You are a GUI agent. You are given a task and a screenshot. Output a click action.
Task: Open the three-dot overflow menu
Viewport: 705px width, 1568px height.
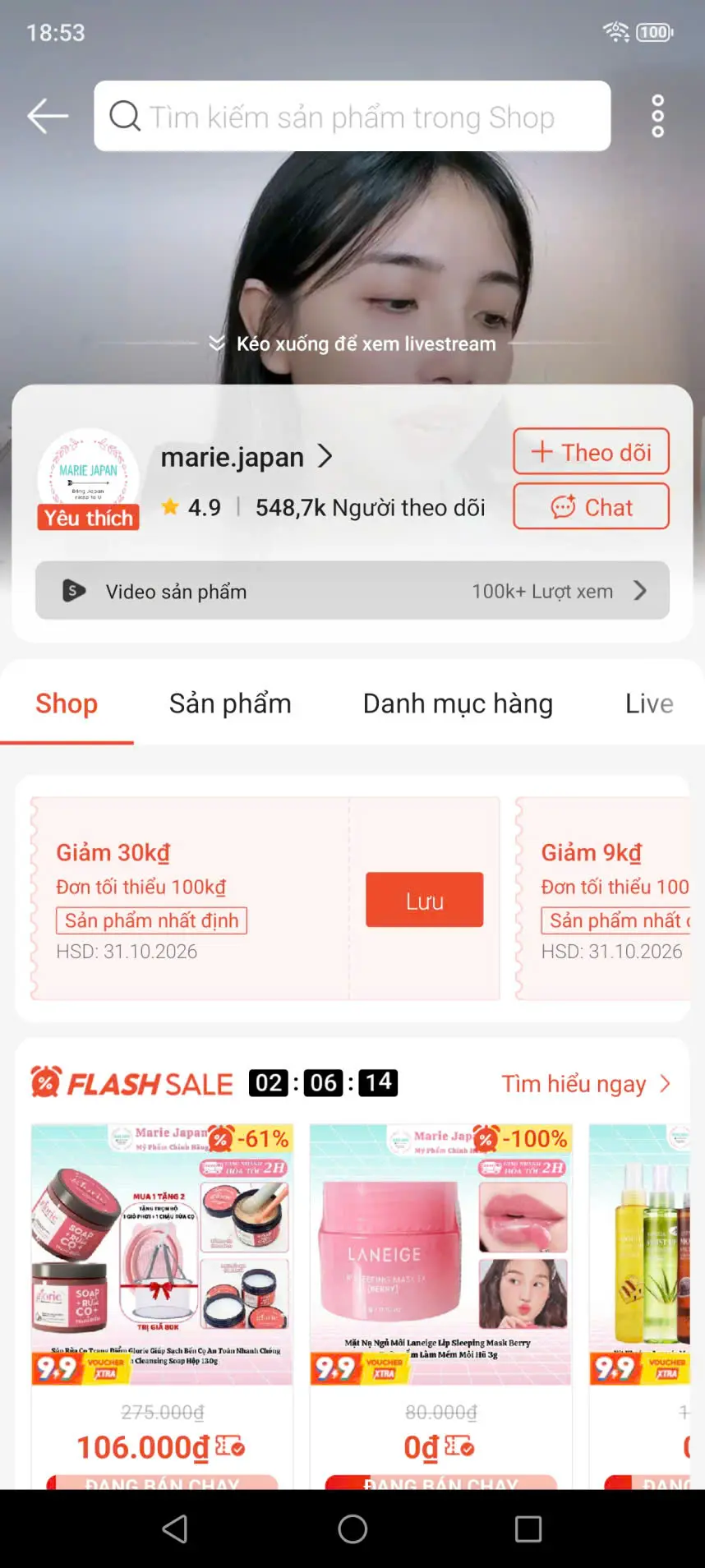click(657, 116)
